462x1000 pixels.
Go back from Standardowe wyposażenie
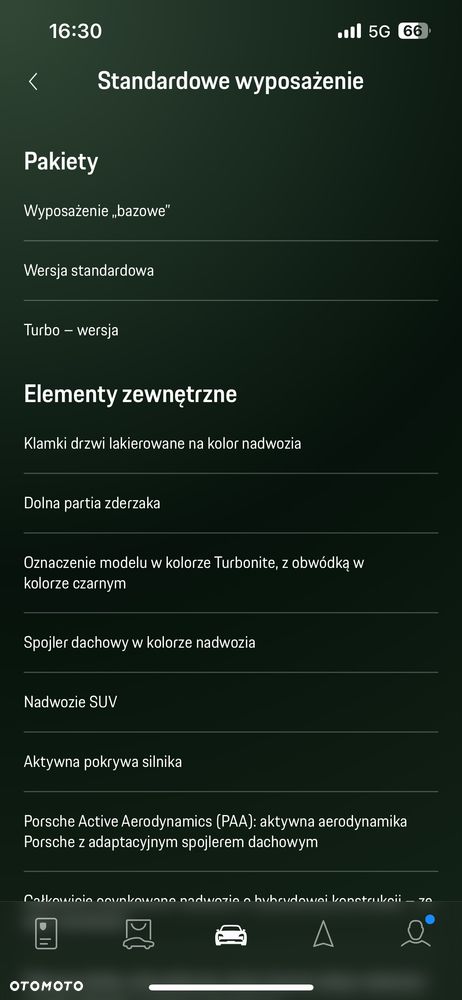coord(33,82)
